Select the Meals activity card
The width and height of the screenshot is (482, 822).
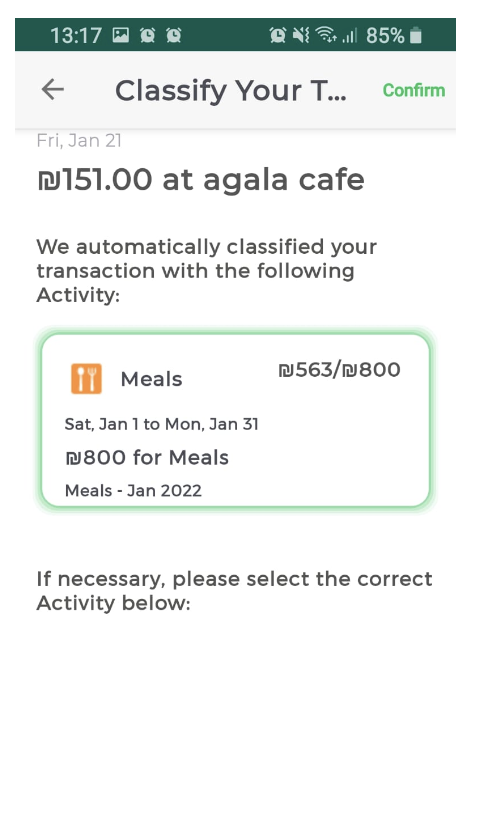235,420
